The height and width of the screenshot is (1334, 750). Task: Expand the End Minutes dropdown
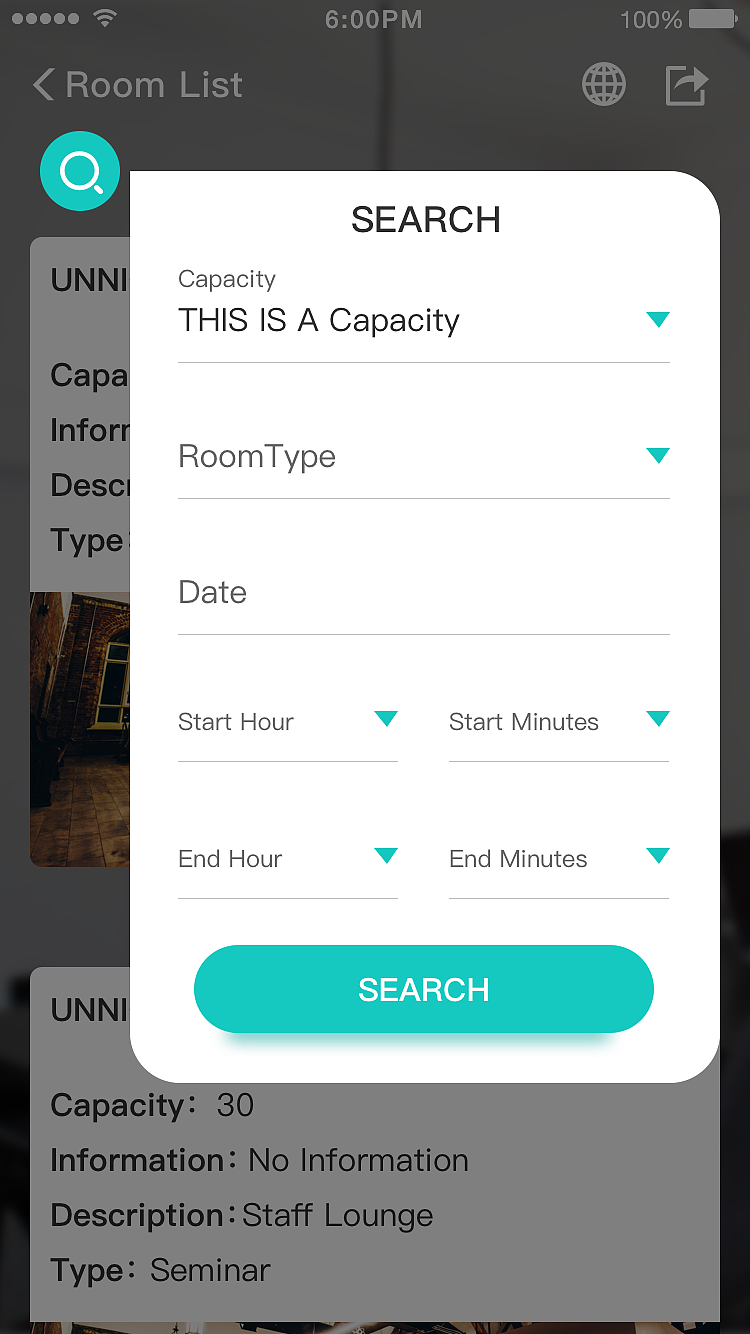pyautogui.click(x=558, y=858)
